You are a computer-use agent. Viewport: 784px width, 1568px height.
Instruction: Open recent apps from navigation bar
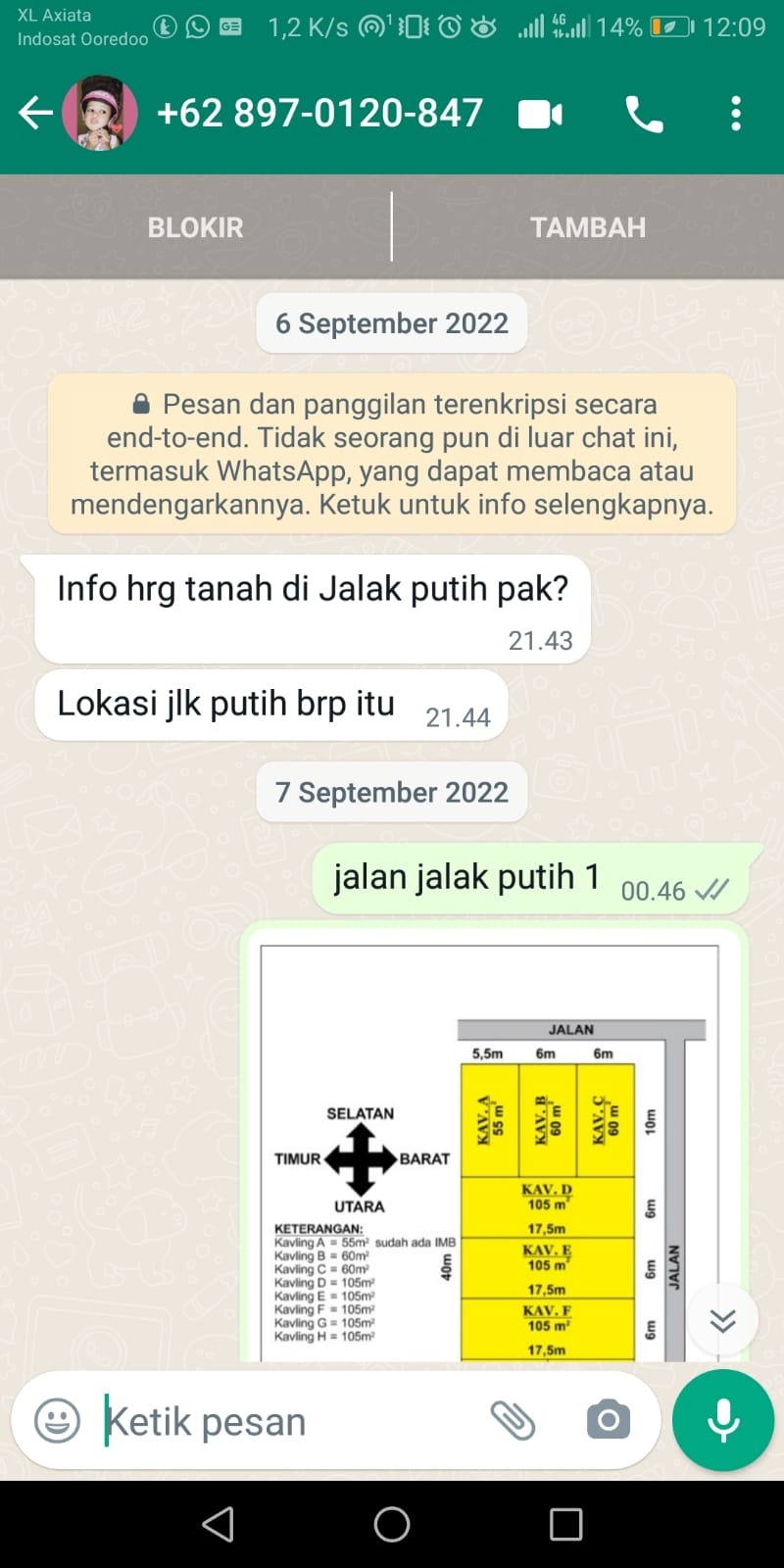565,1524
